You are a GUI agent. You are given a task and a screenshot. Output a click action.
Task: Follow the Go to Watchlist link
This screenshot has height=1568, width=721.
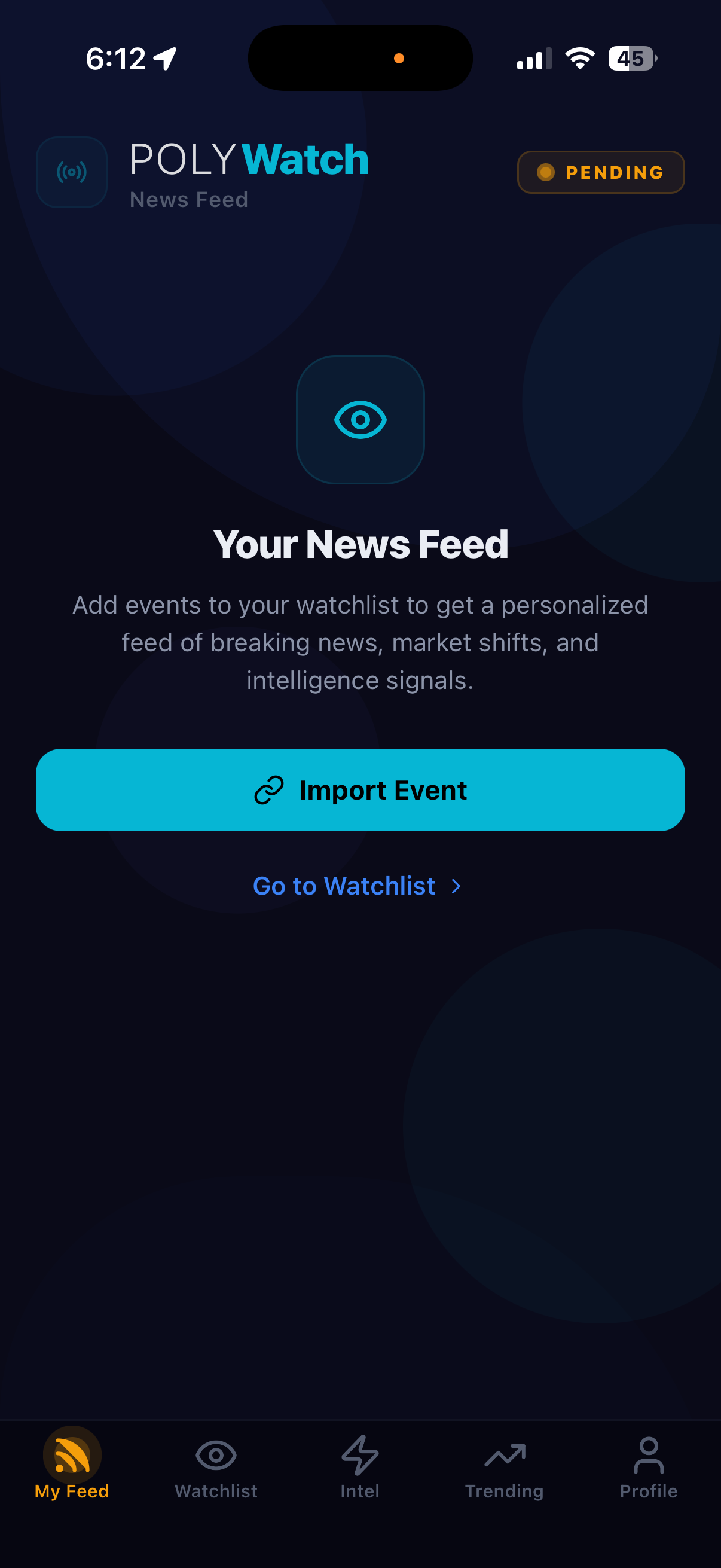344,886
